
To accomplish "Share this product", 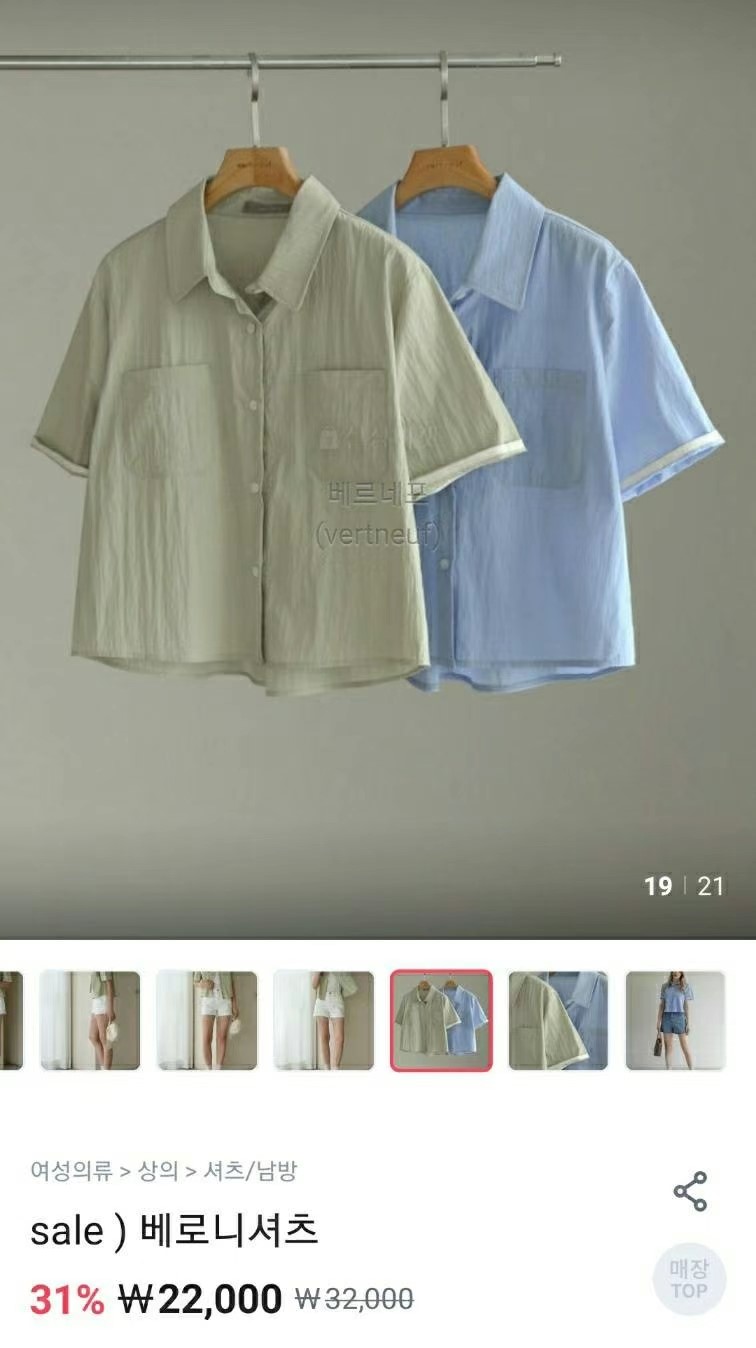I will point(690,1191).
